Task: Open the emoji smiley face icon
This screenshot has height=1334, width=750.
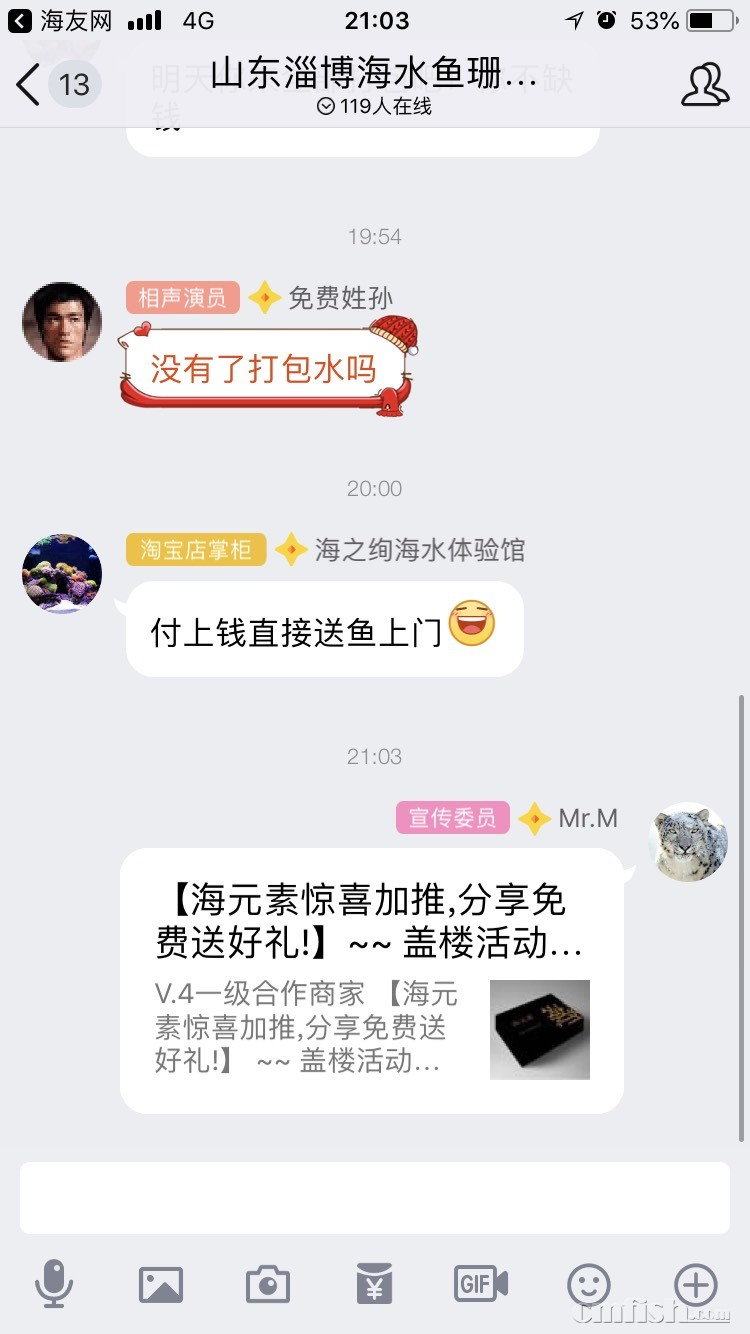Action: point(588,1286)
